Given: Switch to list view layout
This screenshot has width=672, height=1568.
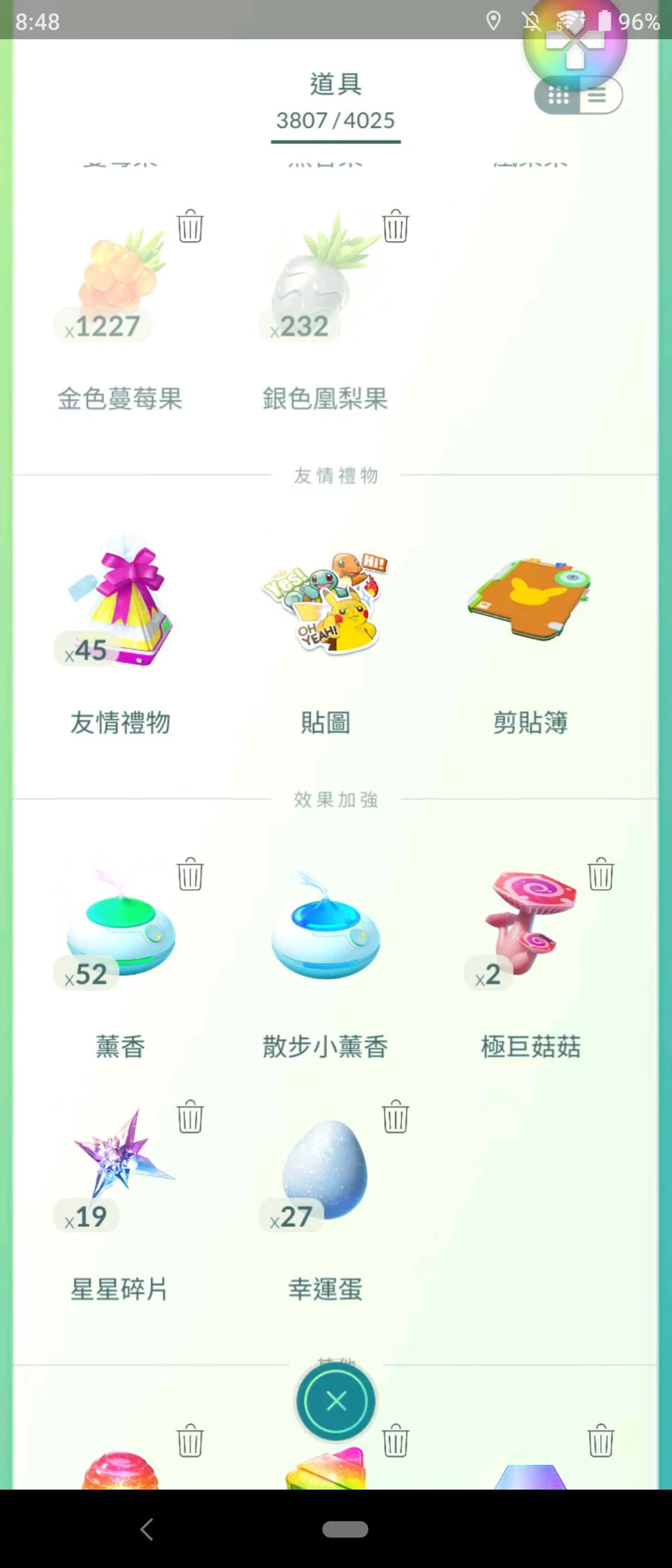Looking at the screenshot, I should (x=598, y=96).
